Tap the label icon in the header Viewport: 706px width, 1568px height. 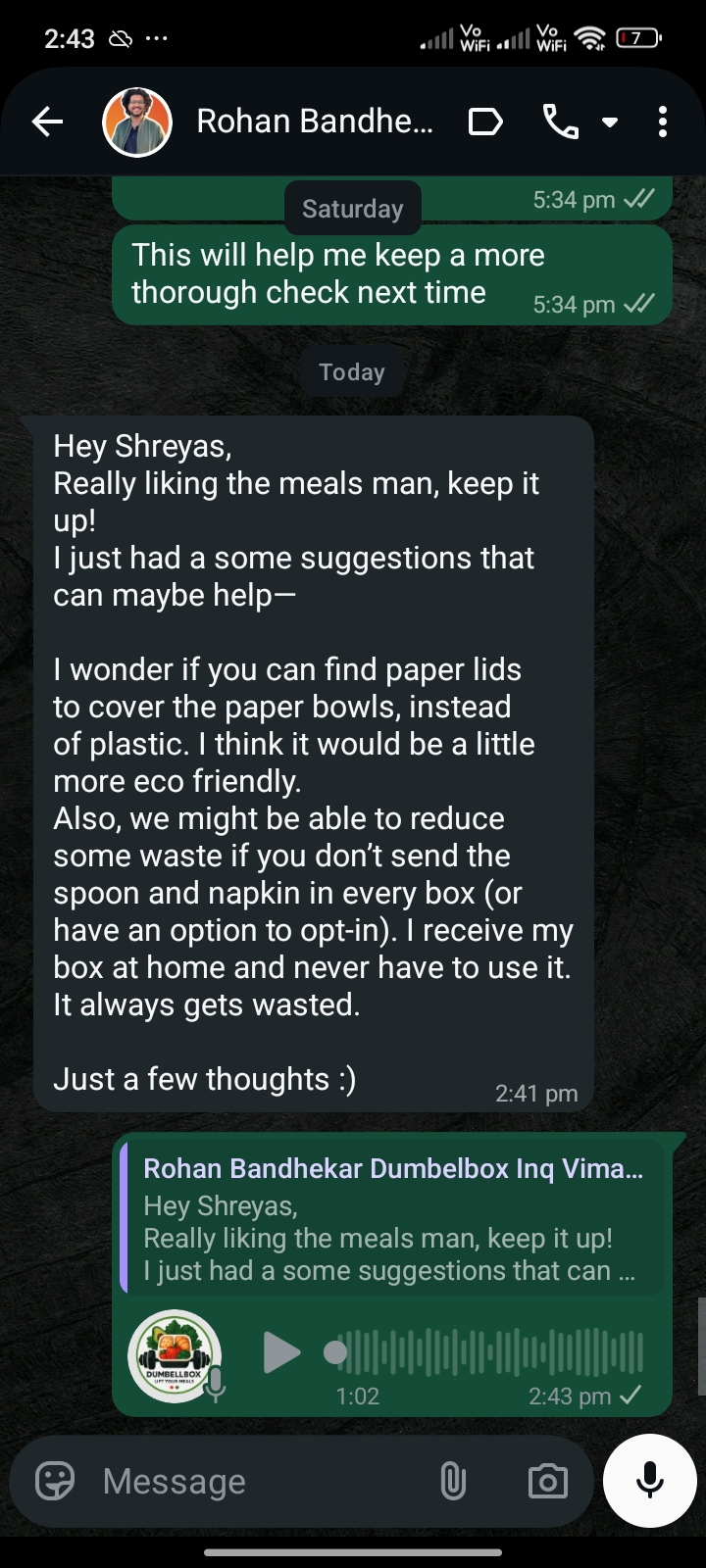point(485,122)
